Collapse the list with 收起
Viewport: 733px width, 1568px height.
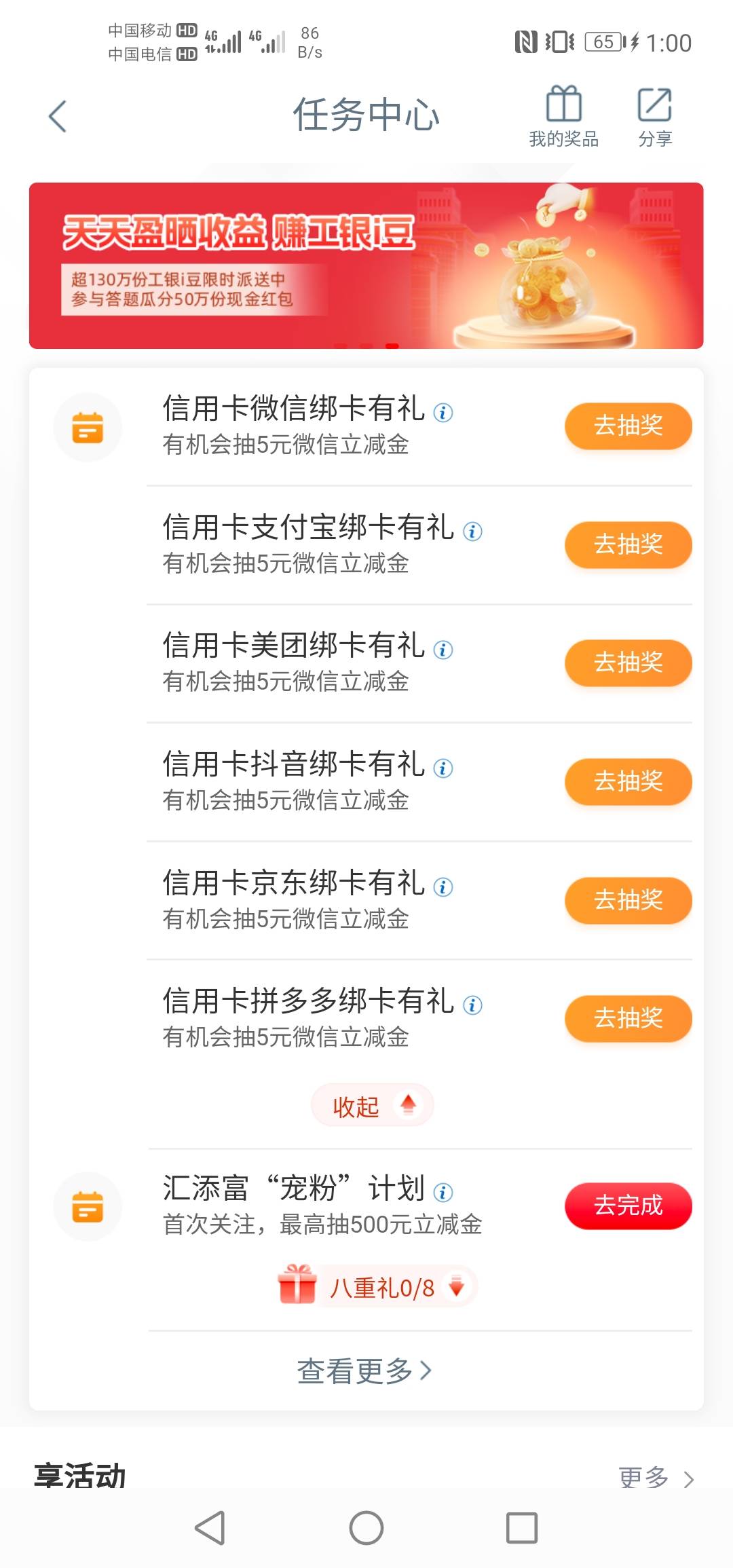373,1106
